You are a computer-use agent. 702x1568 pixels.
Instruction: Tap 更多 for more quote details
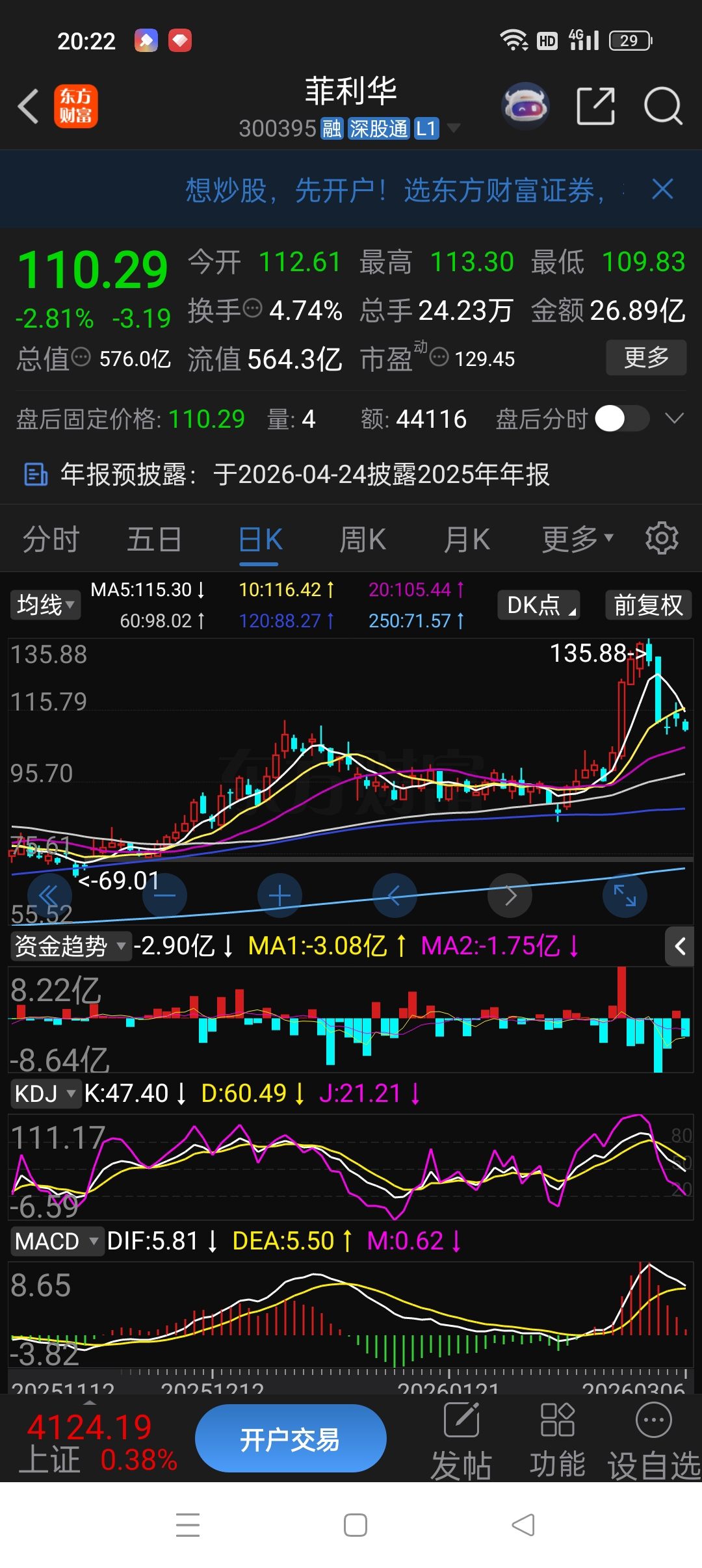pos(646,358)
